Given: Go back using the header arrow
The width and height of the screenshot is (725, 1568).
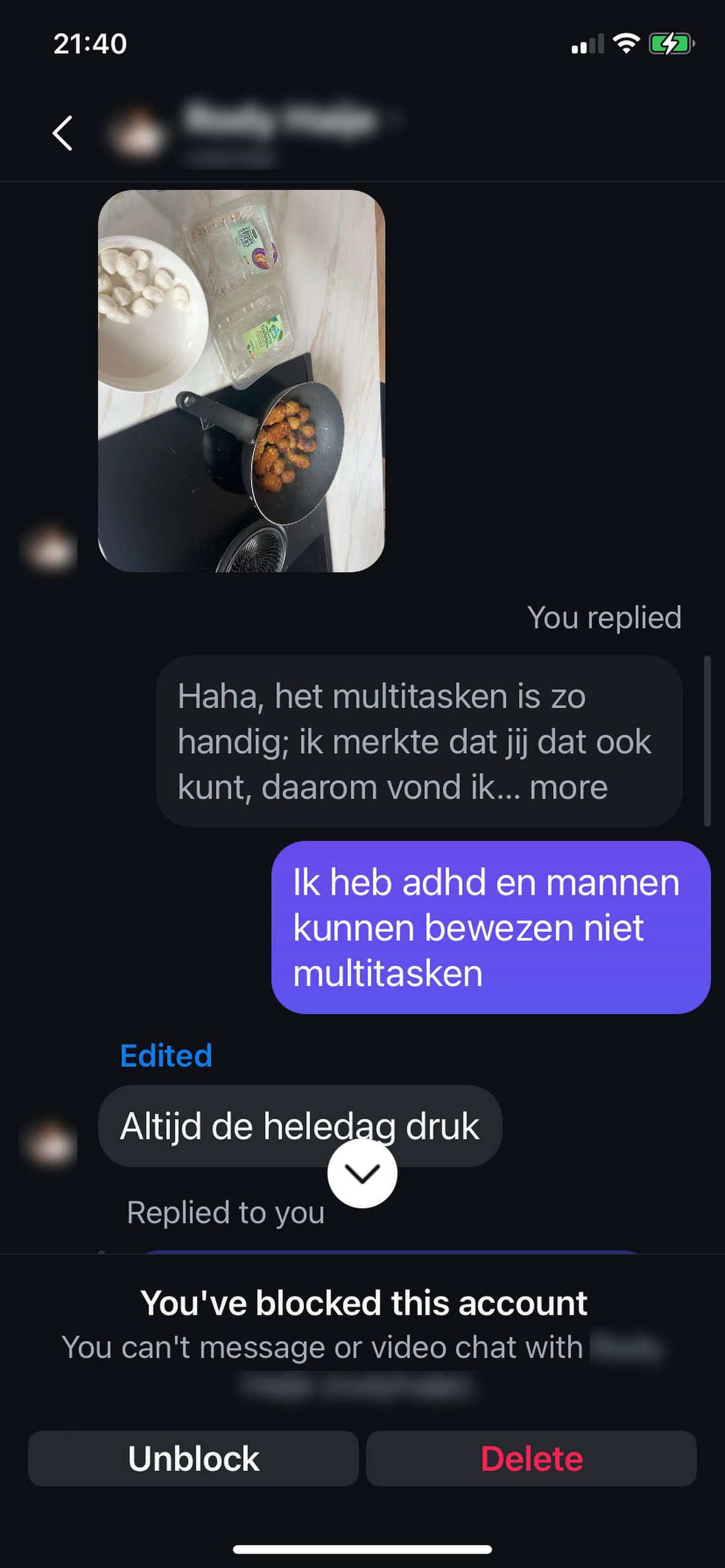Looking at the screenshot, I should (x=63, y=133).
